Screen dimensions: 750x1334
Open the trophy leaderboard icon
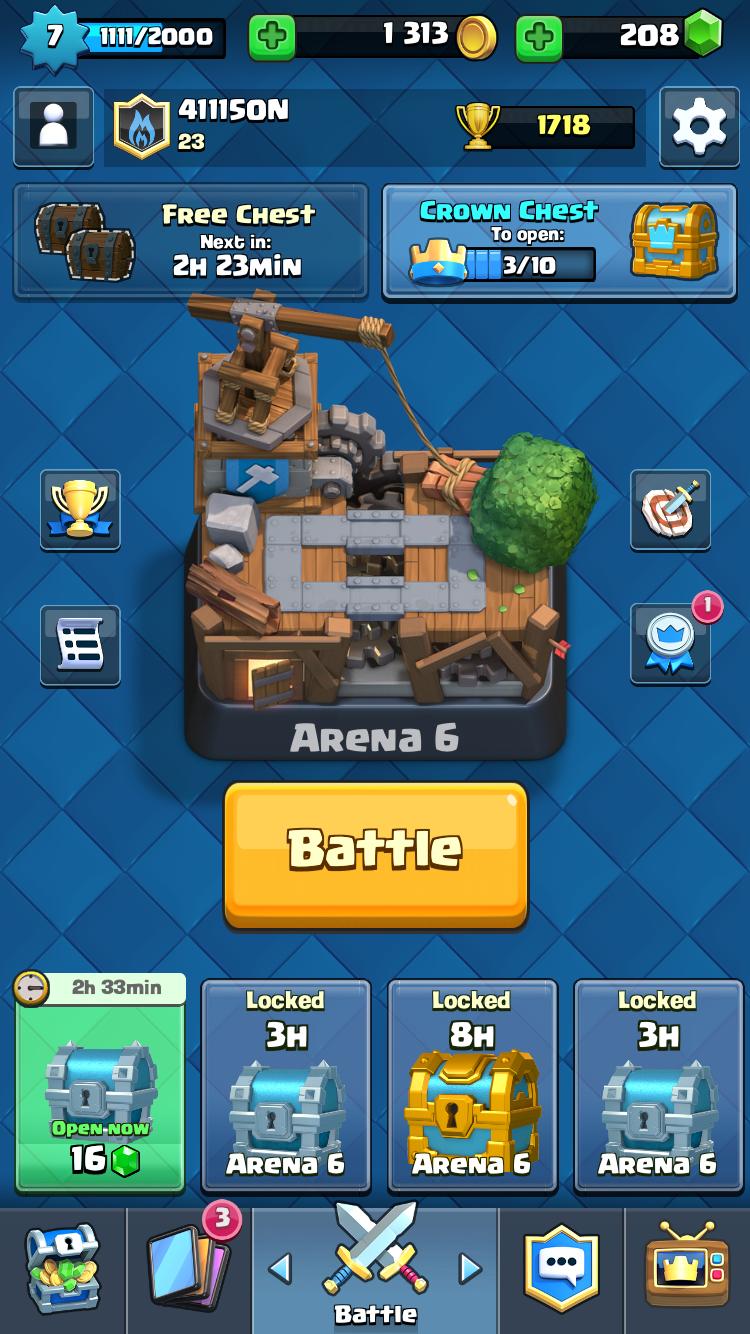[x=80, y=509]
